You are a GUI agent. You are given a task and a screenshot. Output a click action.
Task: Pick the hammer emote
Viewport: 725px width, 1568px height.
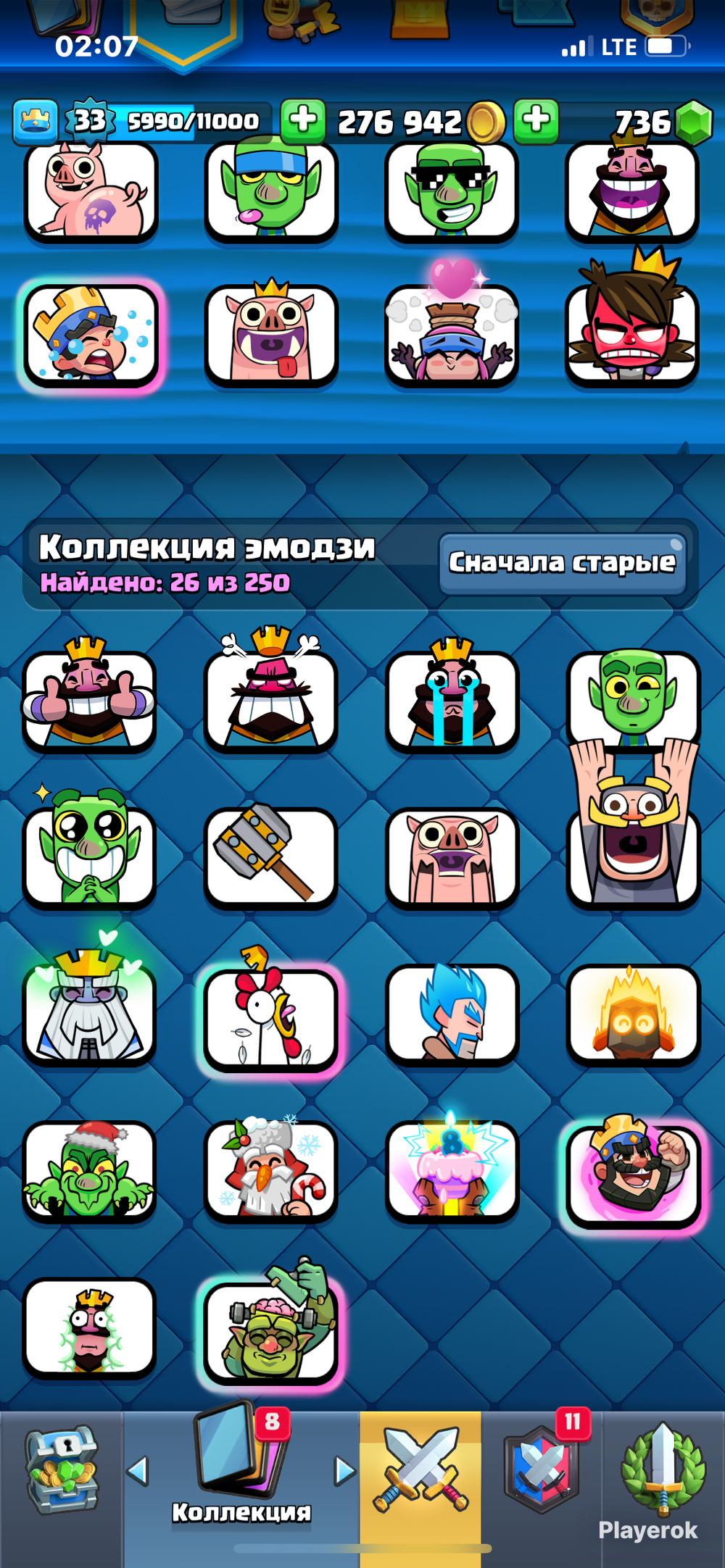(270, 856)
